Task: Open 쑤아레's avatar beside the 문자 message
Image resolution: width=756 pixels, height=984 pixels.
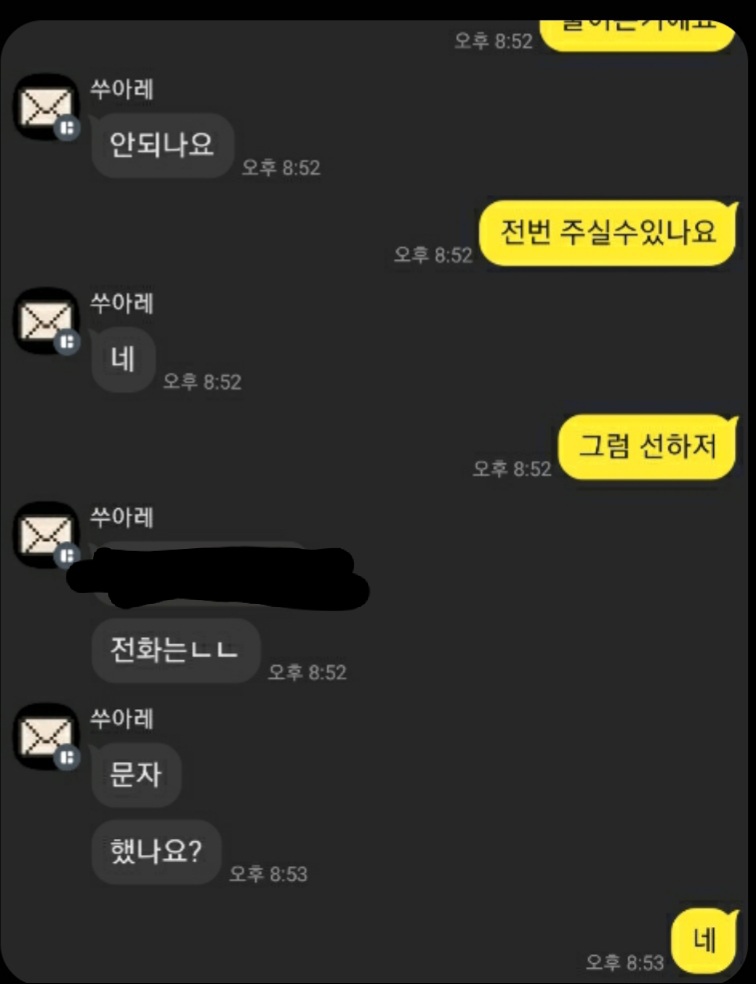Action: 46,737
